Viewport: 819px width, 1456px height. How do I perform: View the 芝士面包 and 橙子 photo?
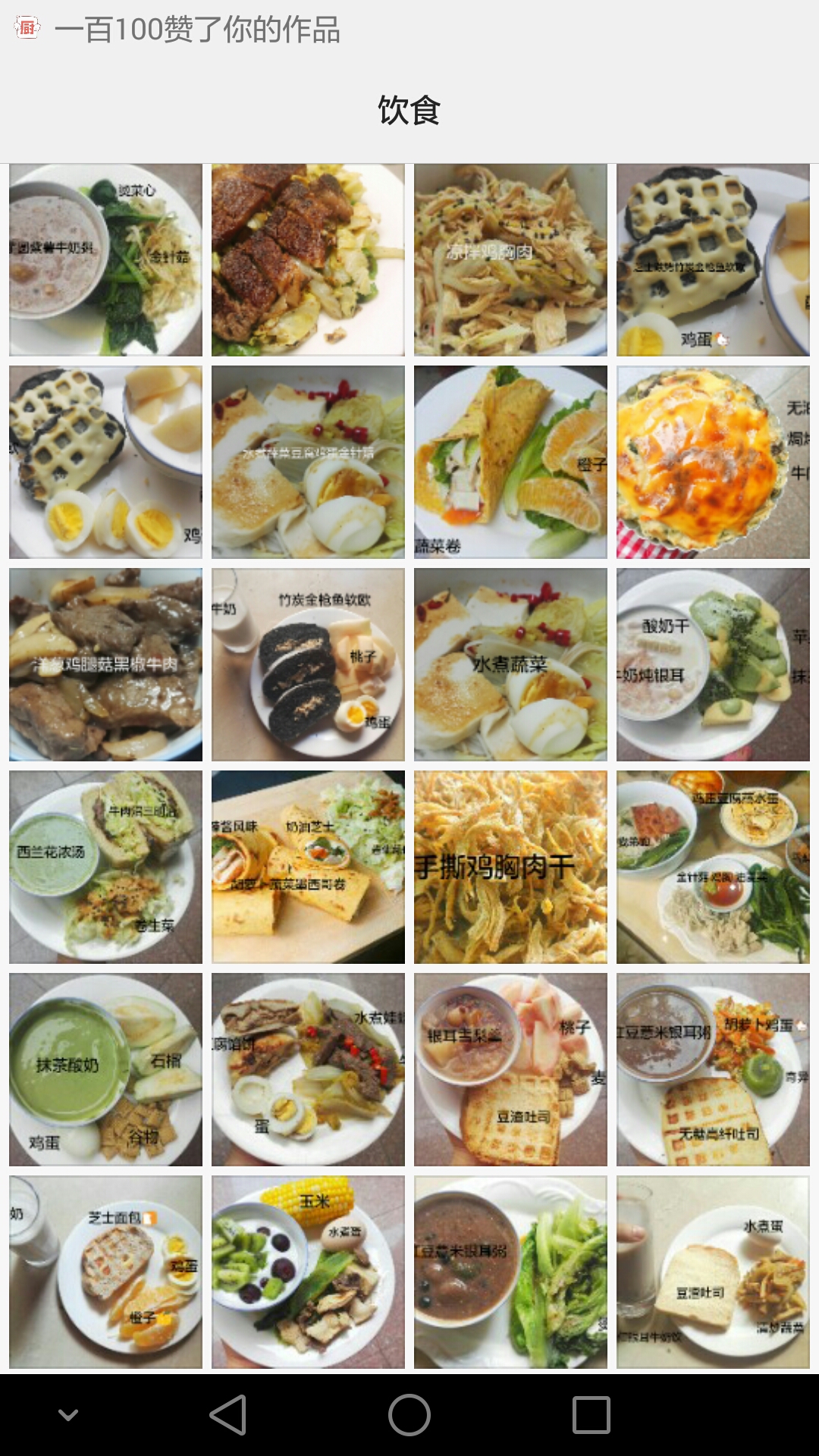pos(105,1272)
